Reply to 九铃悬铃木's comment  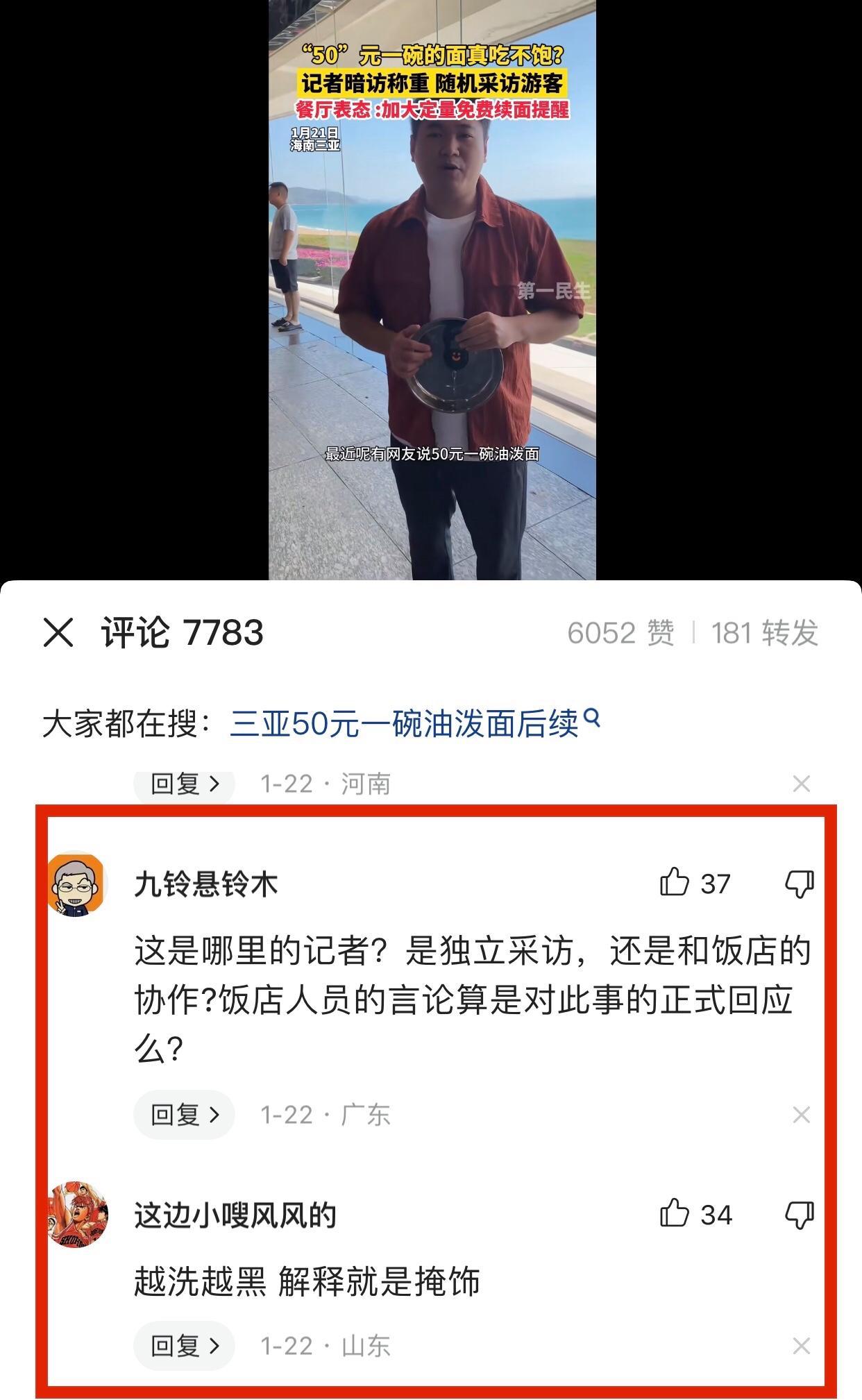[184, 1115]
